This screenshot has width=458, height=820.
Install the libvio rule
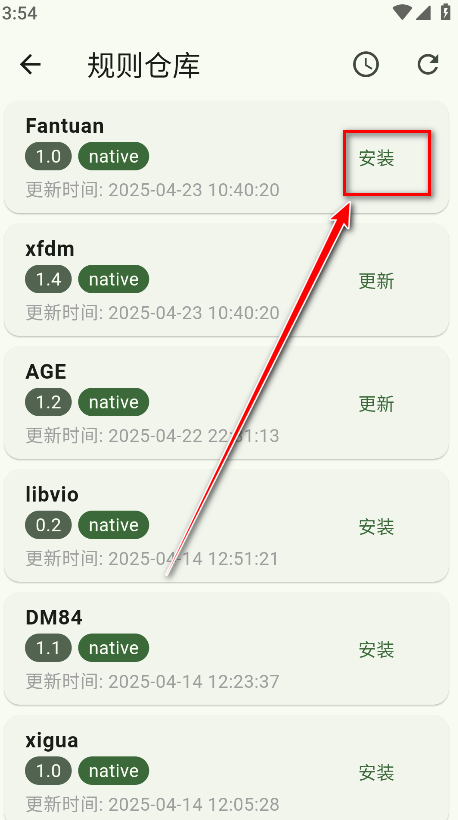pos(376,527)
